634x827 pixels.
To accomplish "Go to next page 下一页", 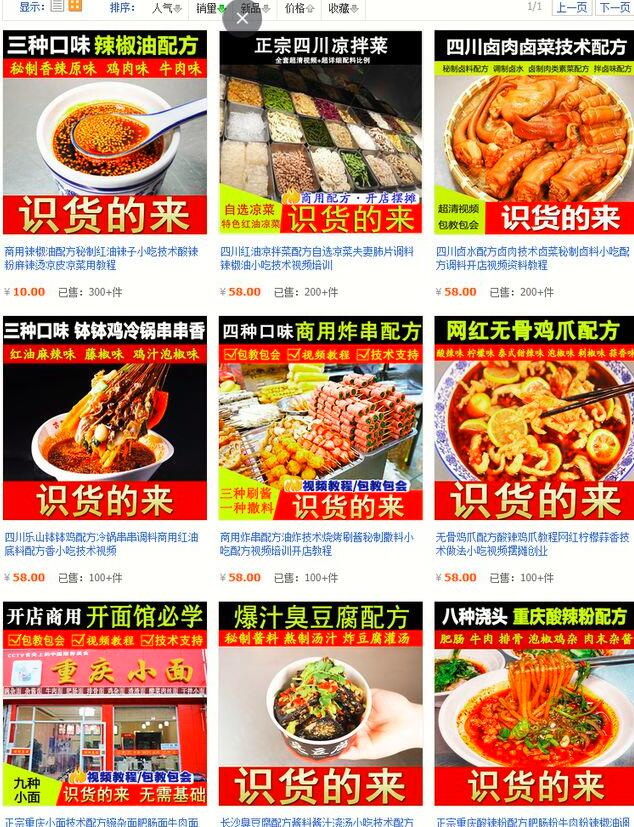I will (614, 7).
